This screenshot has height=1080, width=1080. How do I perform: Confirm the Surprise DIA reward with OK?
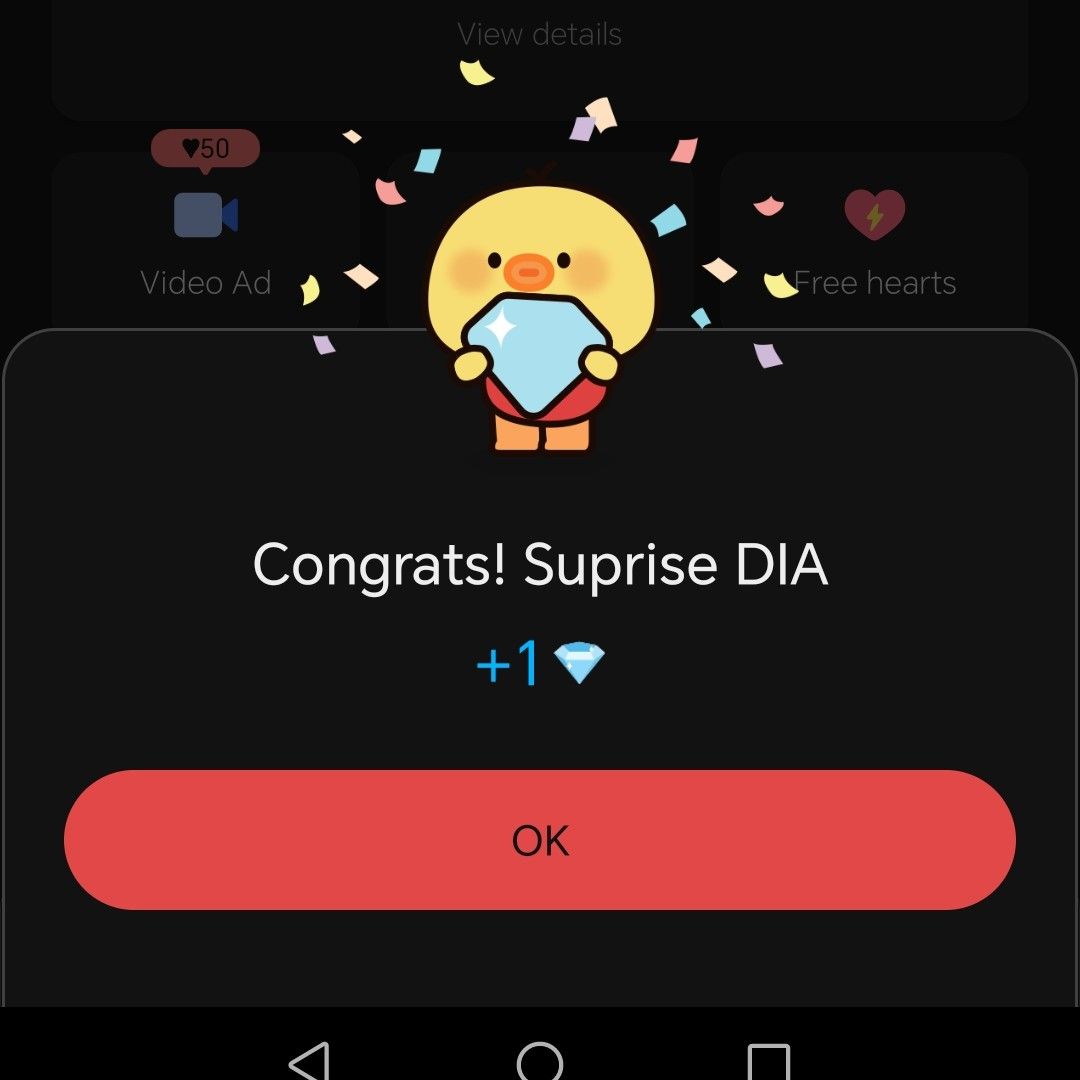coord(540,840)
